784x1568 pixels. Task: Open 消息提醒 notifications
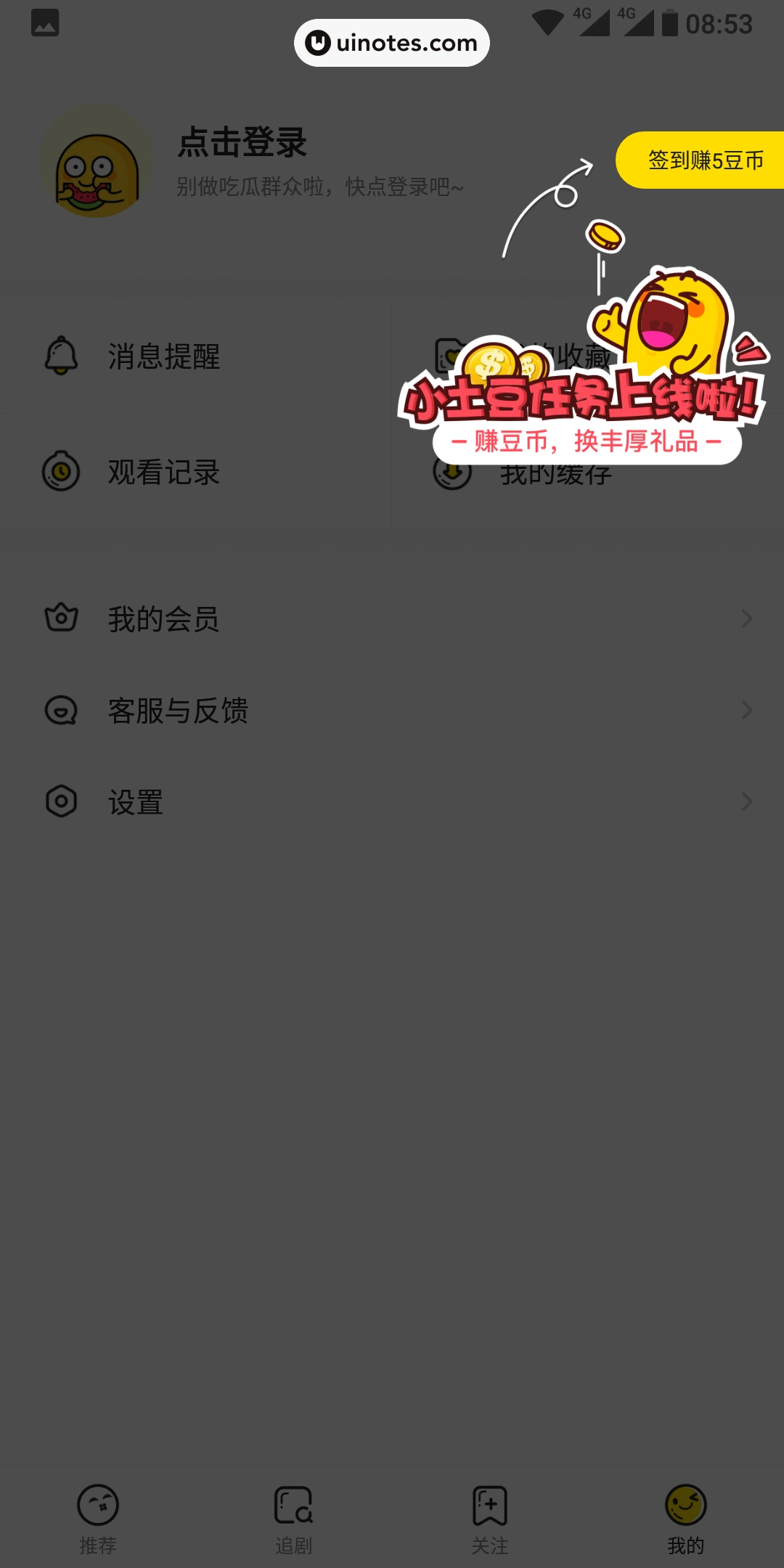pos(164,356)
